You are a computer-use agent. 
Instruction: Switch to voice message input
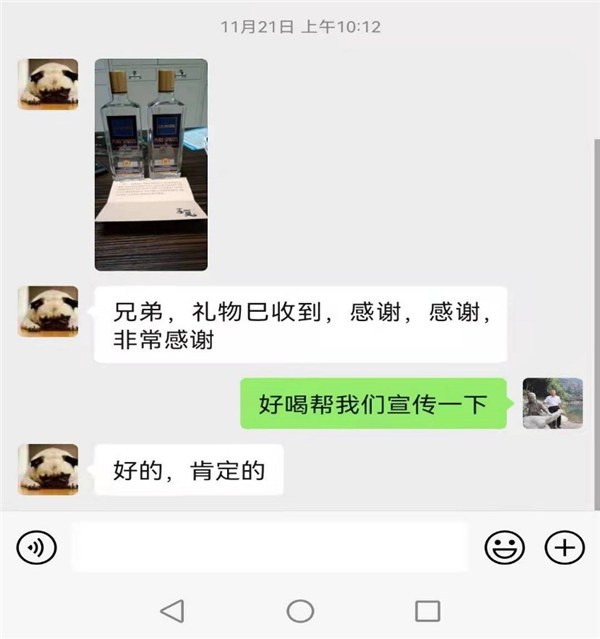point(36,547)
